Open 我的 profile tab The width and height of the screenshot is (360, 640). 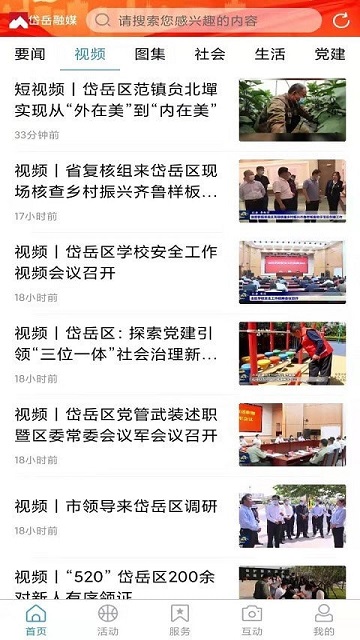[x=324, y=620]
